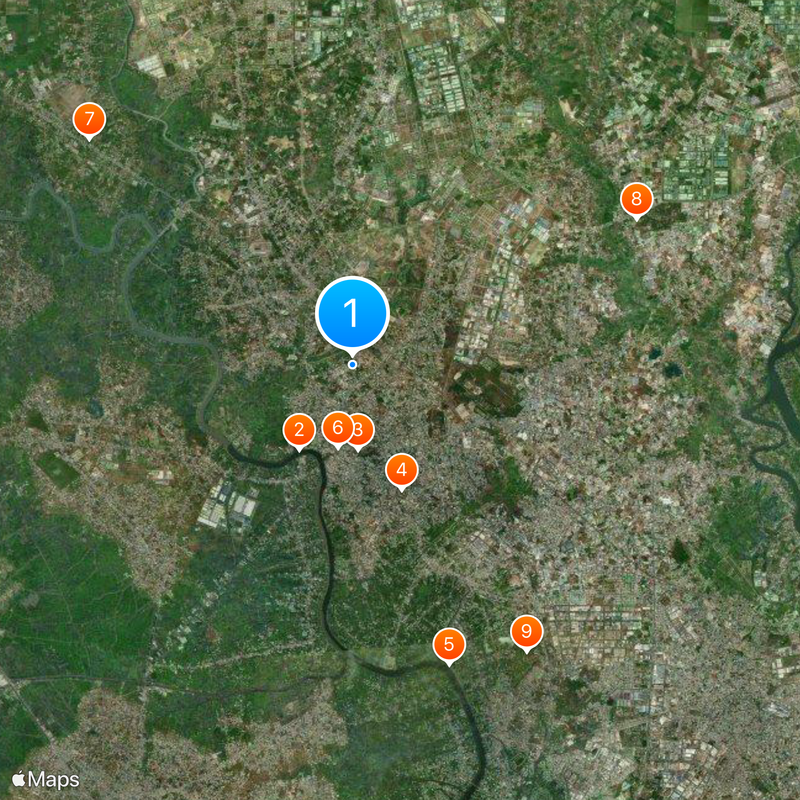
Task: Select the orange pin numbered 4
Action: pyautogui.click(x=401, y=469)
